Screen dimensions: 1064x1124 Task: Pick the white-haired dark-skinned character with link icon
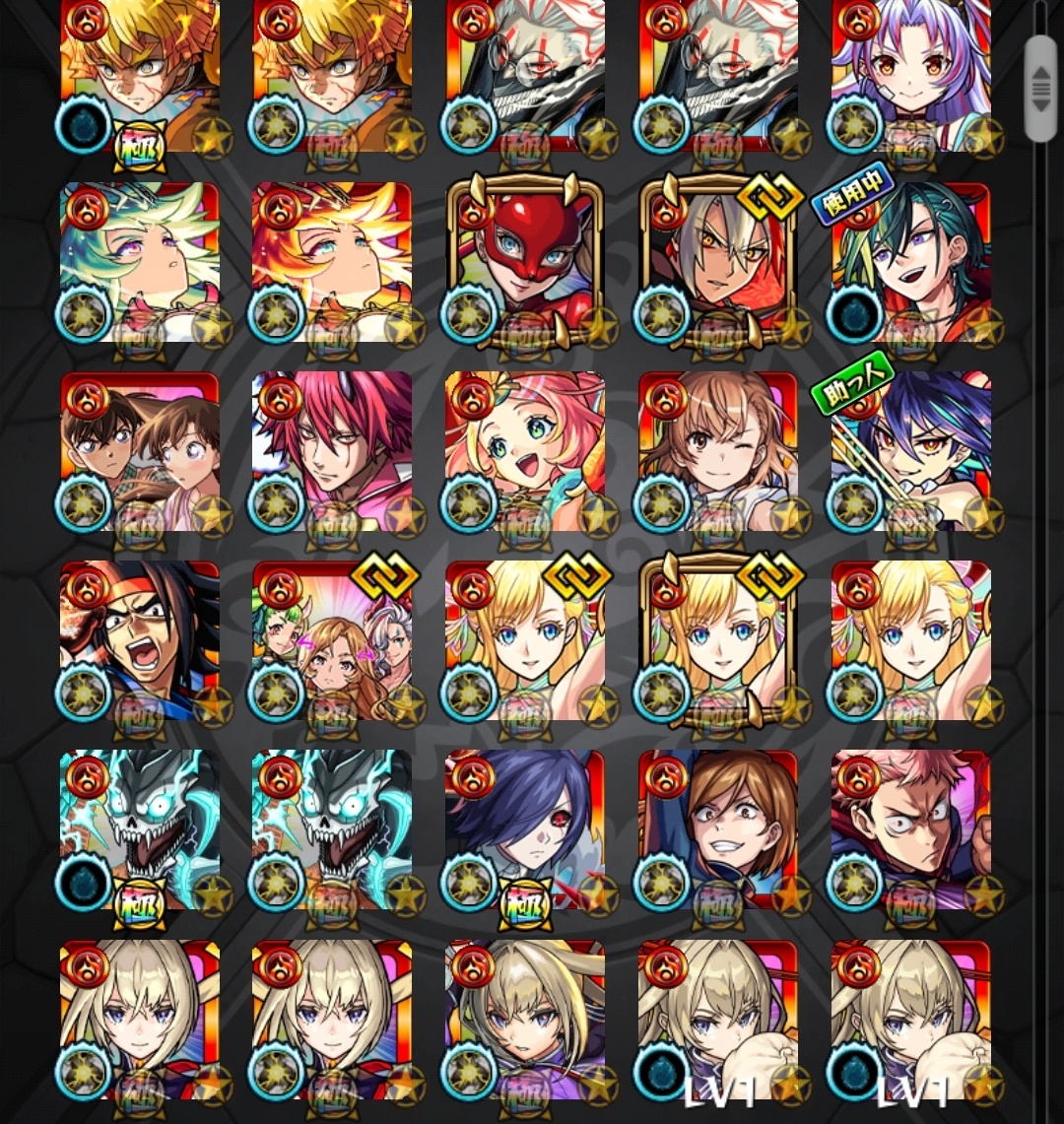(718, 261)
